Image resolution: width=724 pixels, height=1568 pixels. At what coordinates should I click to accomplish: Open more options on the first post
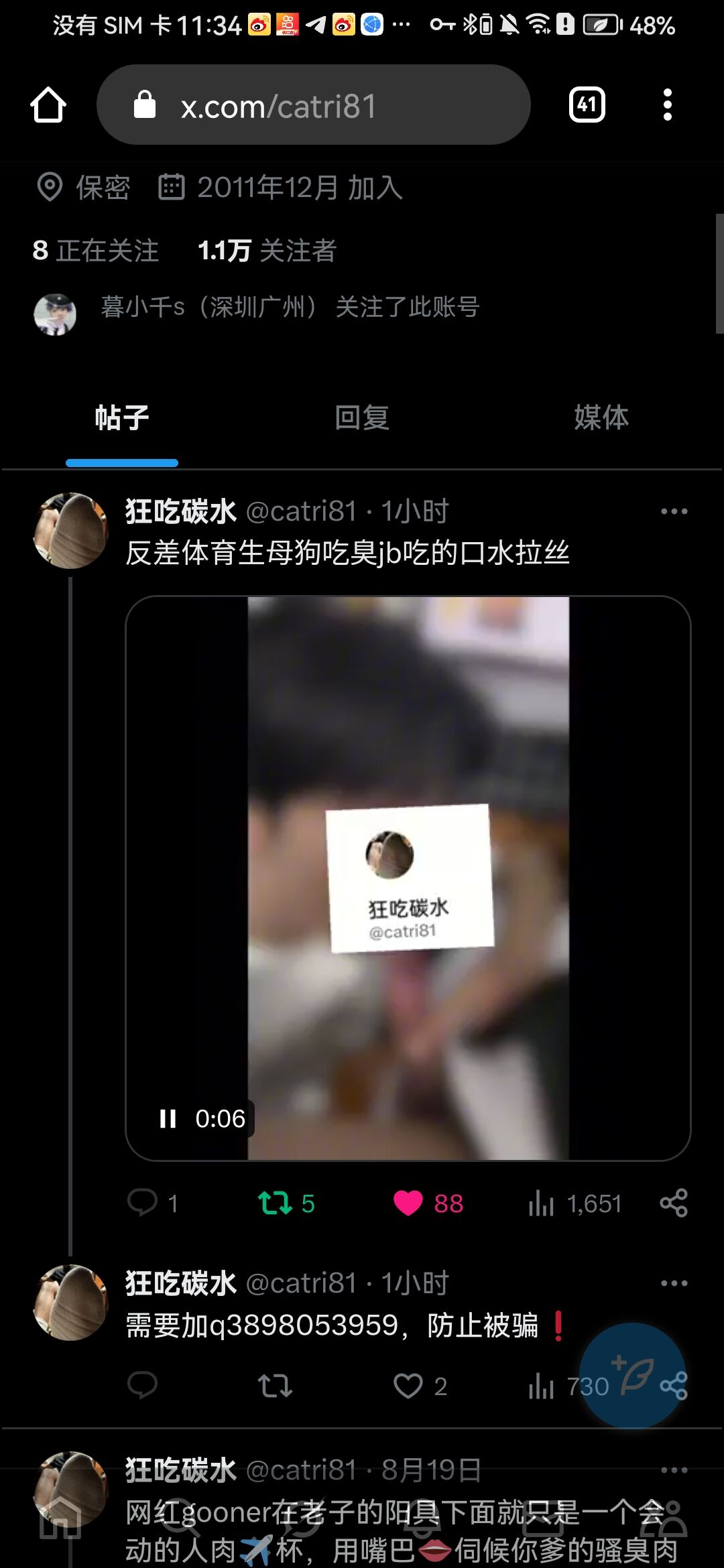point(674,511)
